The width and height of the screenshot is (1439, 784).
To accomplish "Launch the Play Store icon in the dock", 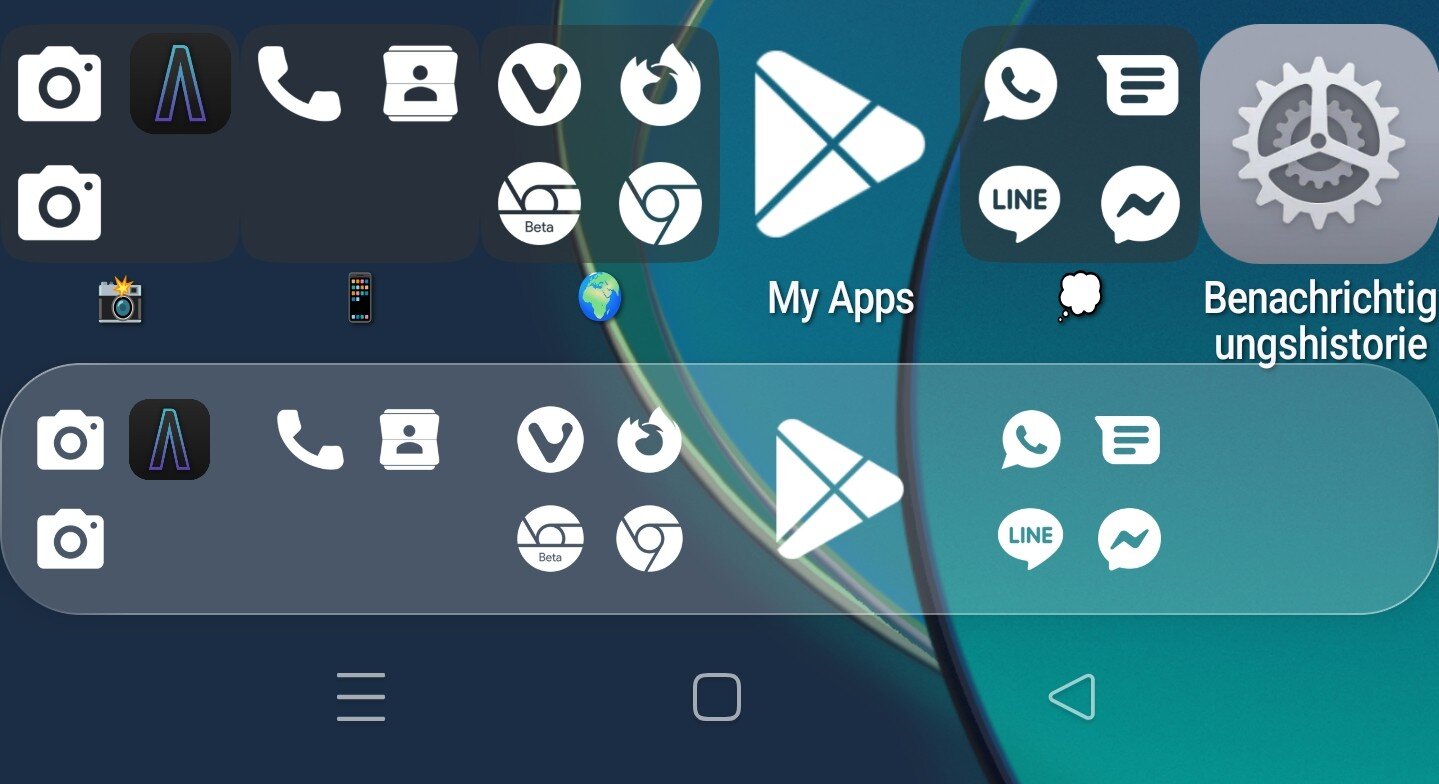I will 838,488.
